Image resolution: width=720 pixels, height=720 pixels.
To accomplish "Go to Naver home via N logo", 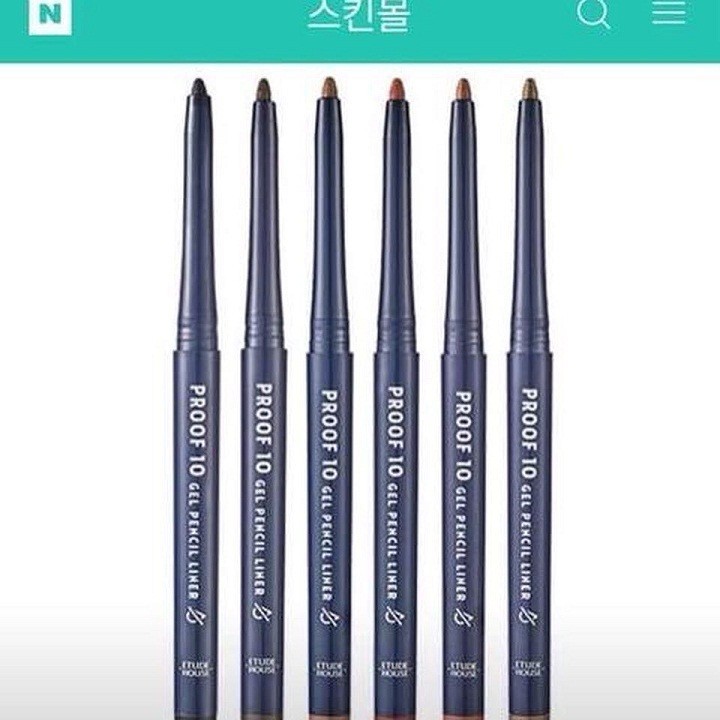I will [50, 17].
